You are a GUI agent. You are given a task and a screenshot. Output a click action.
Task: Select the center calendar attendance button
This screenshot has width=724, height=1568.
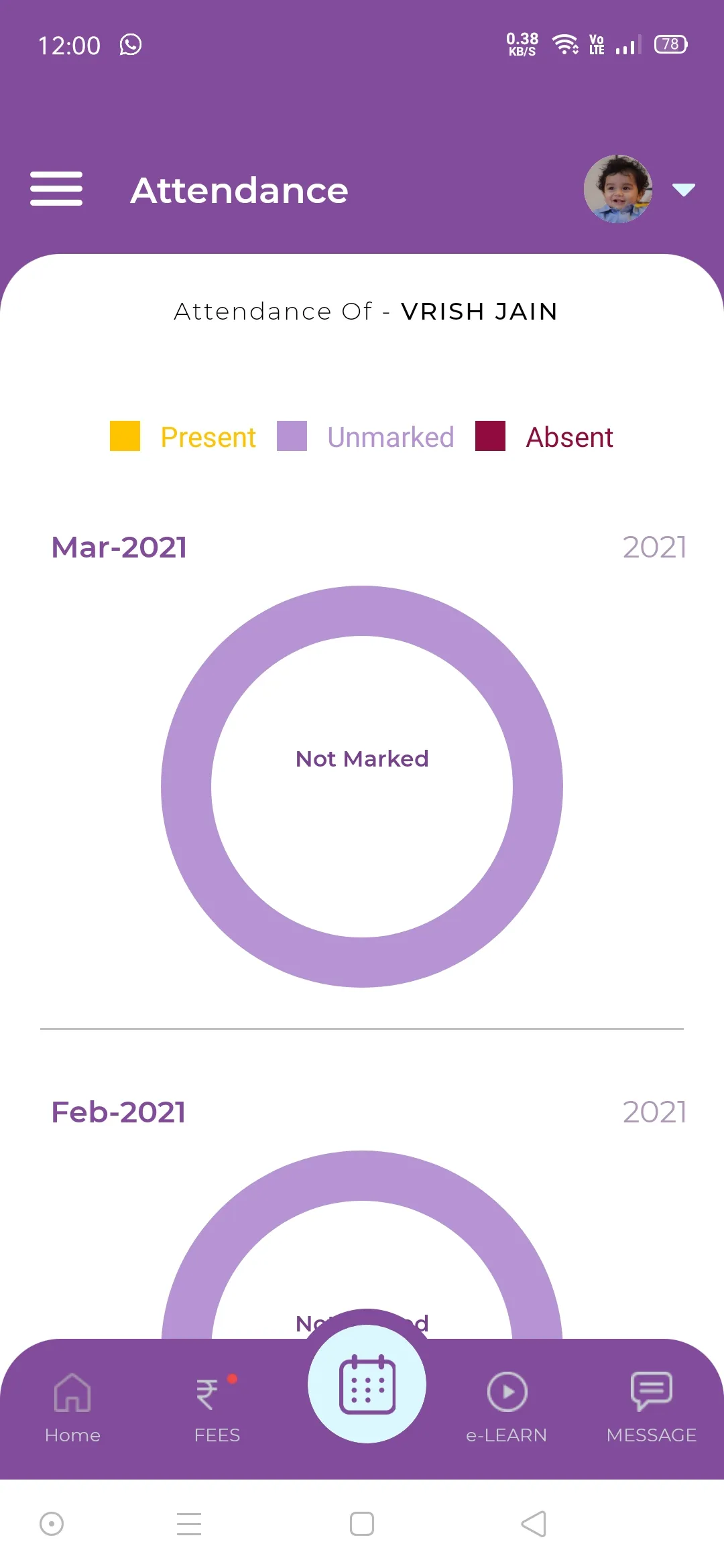[367, 1384]
